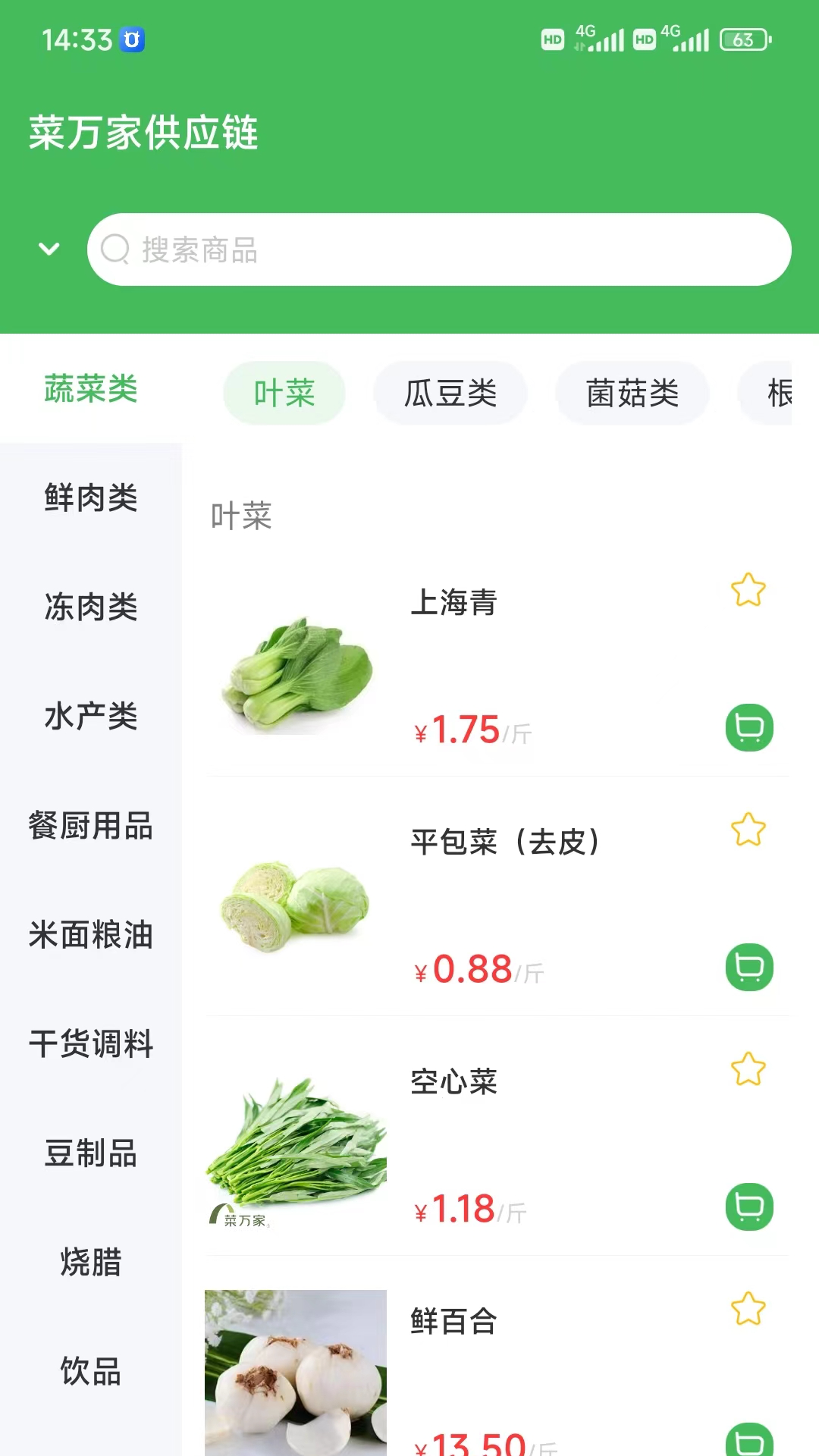Favorite 上海青 with the star

click(748, 589)
